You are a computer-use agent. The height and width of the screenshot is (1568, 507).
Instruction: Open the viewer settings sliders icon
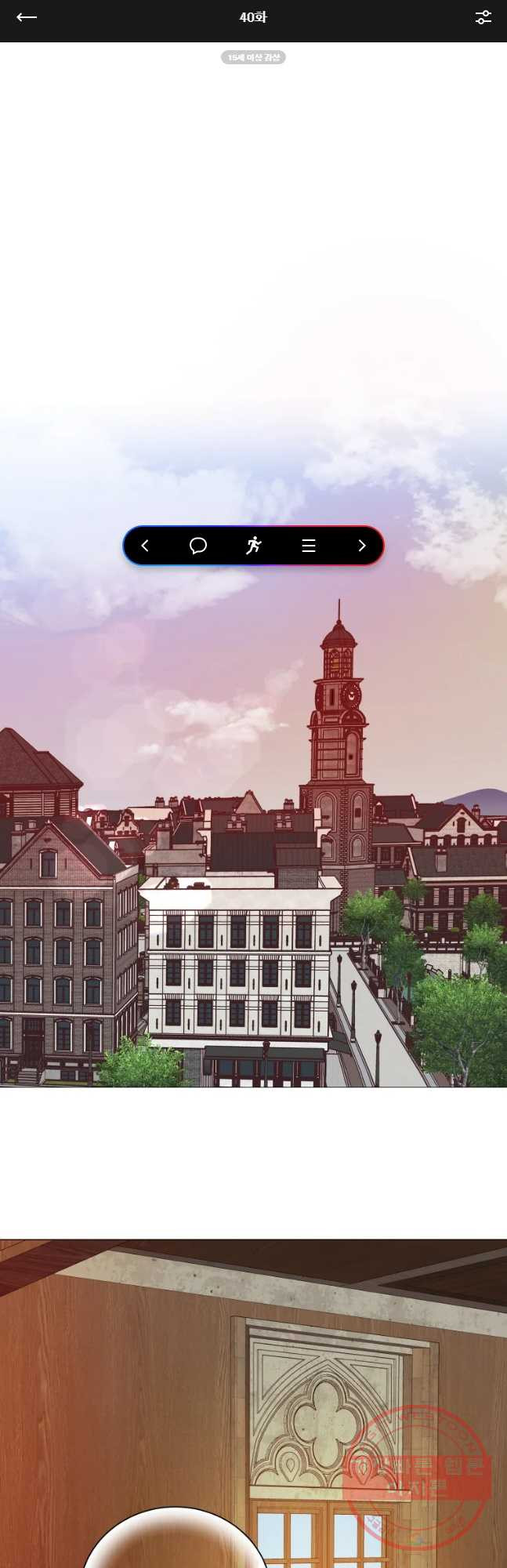tap(483, 17)
